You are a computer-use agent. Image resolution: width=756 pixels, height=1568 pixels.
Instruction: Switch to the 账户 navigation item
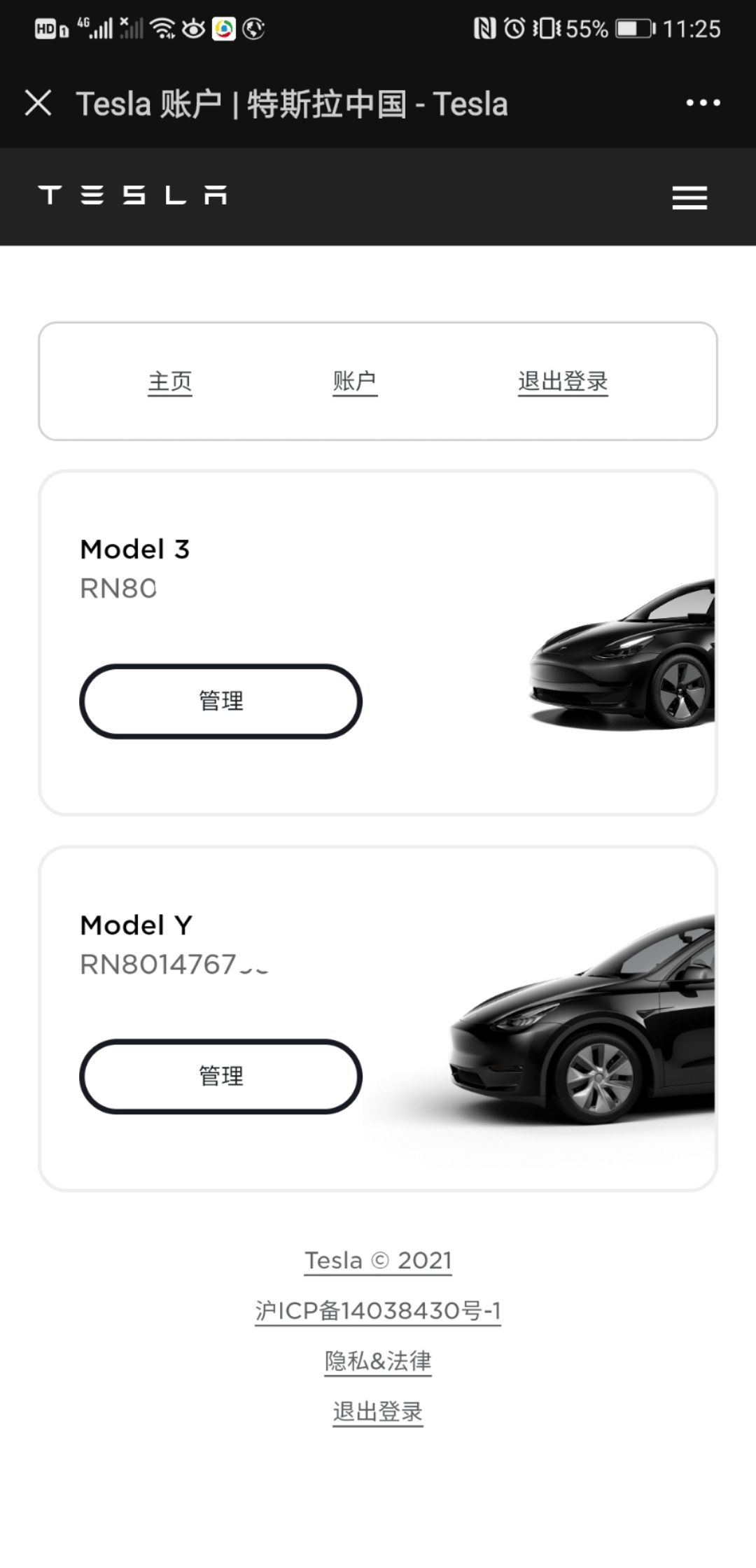point(354,381)
